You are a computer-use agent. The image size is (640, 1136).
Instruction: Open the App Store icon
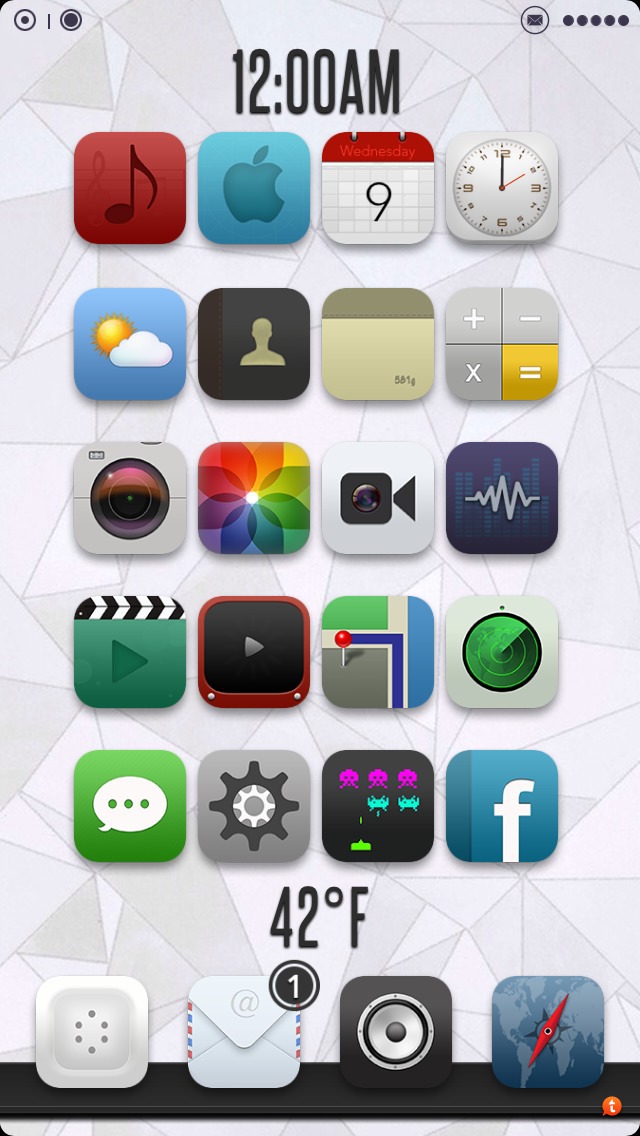coord(254,188)
